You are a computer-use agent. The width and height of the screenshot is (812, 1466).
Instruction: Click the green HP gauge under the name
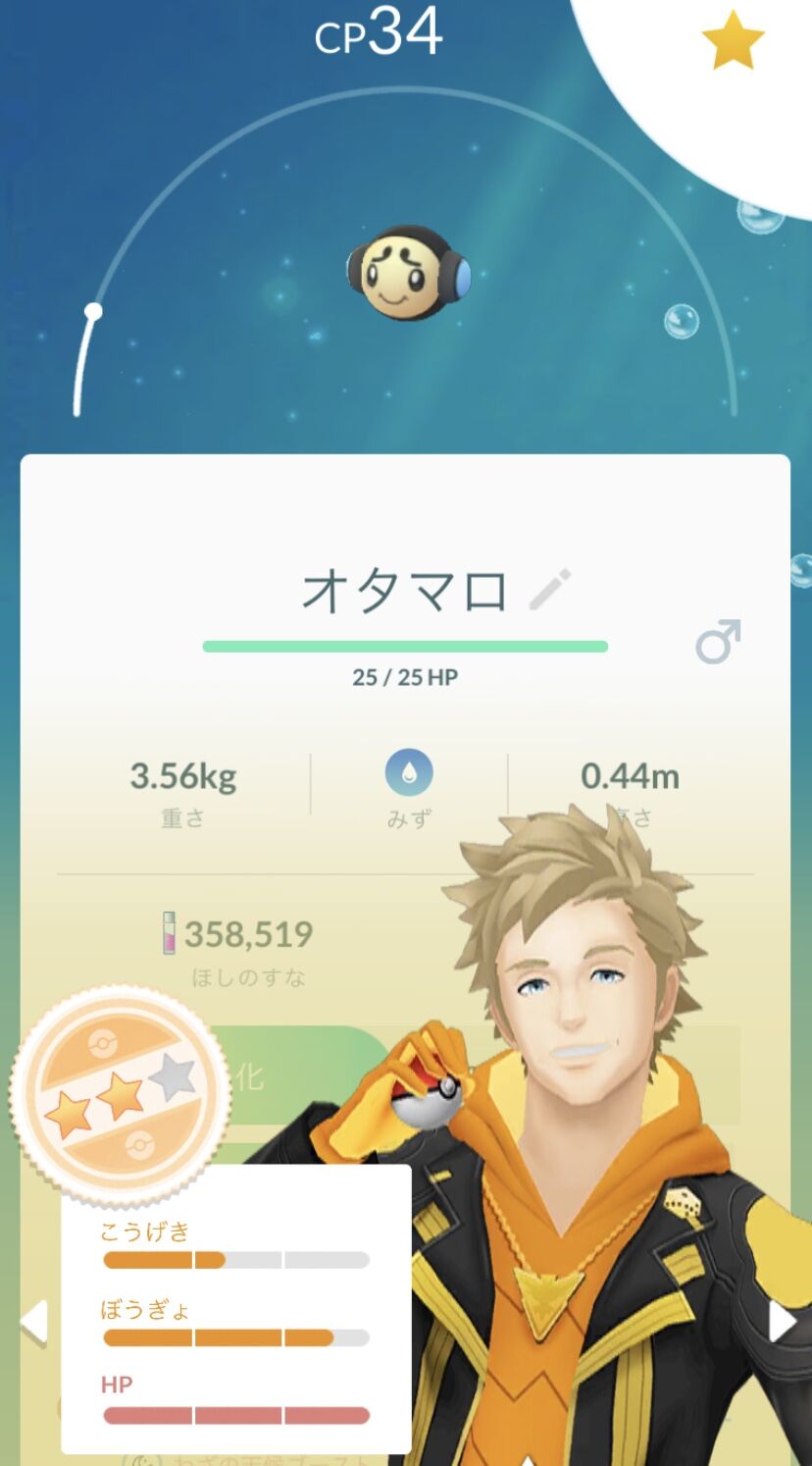point(406,646)
